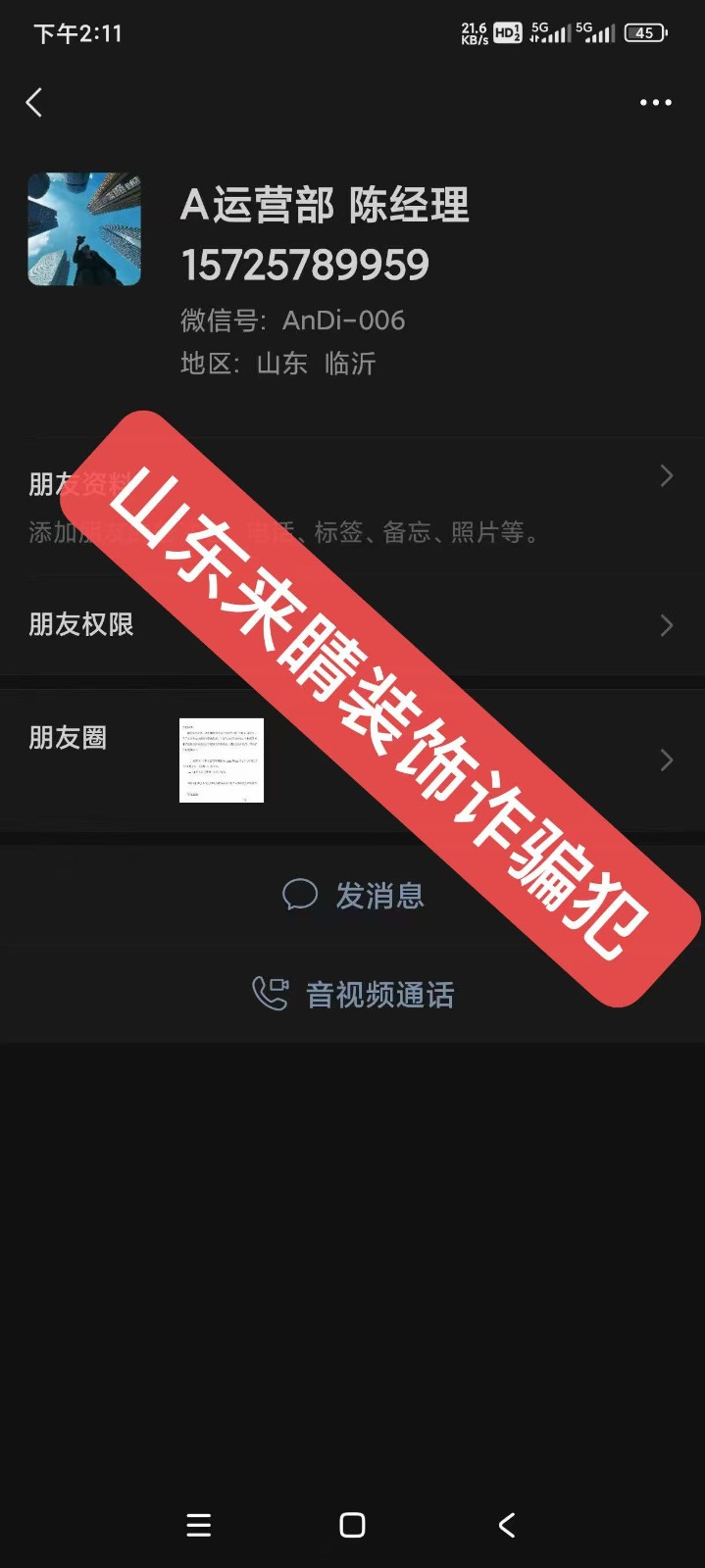Open 朋友权限 settings
This screenshot has width=705, height=1568.
point(352,625)
